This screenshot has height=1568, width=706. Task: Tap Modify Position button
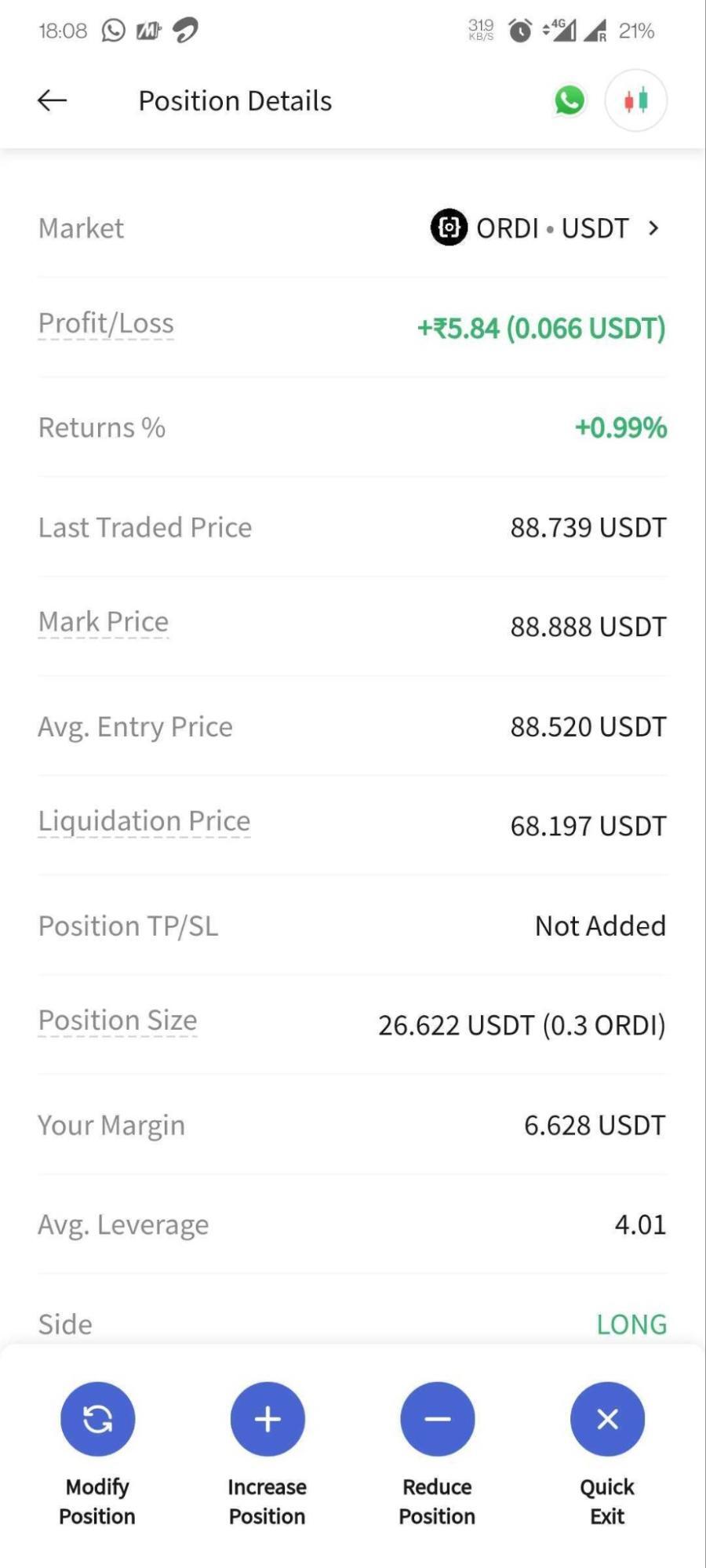[x=97, y=1454]
